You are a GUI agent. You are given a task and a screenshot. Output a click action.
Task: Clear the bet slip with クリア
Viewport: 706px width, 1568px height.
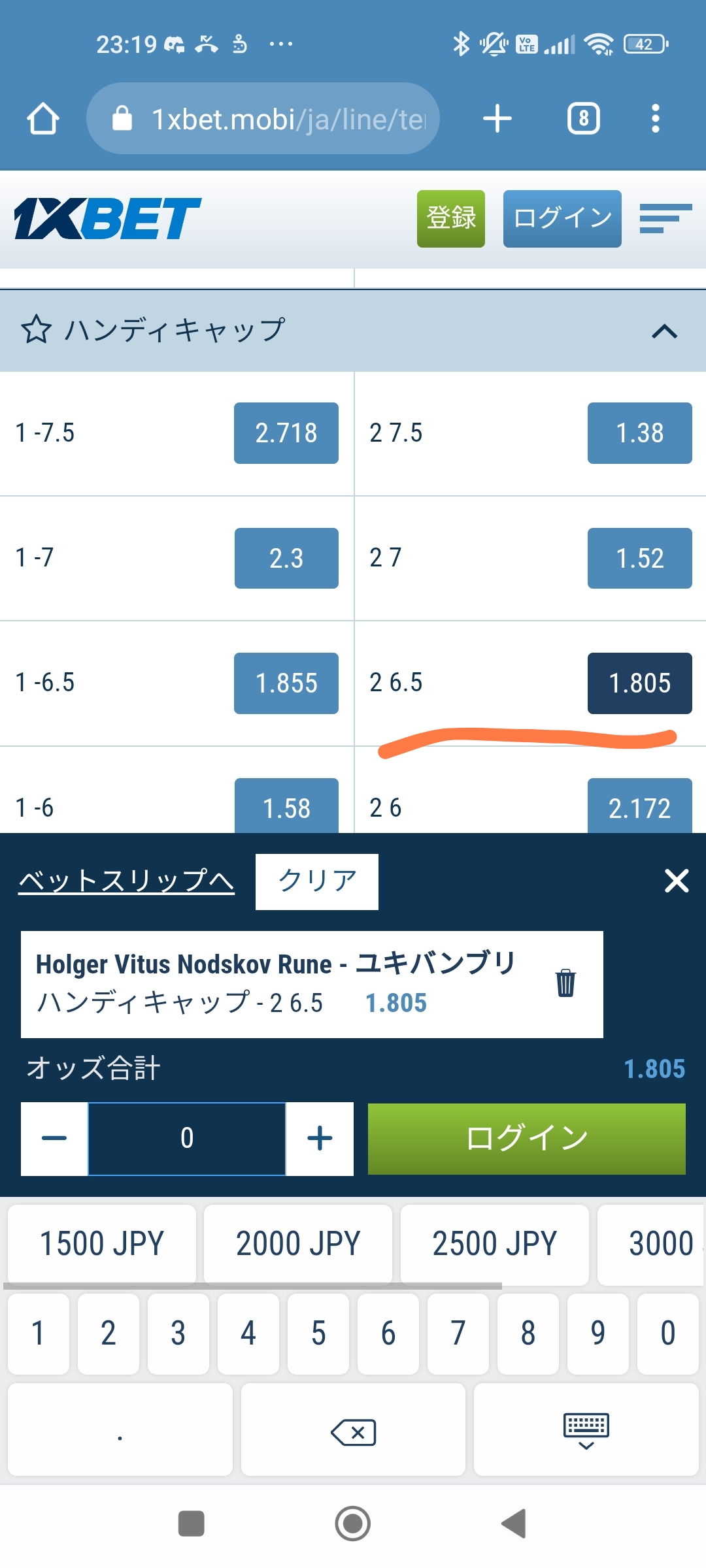point(316,881)
